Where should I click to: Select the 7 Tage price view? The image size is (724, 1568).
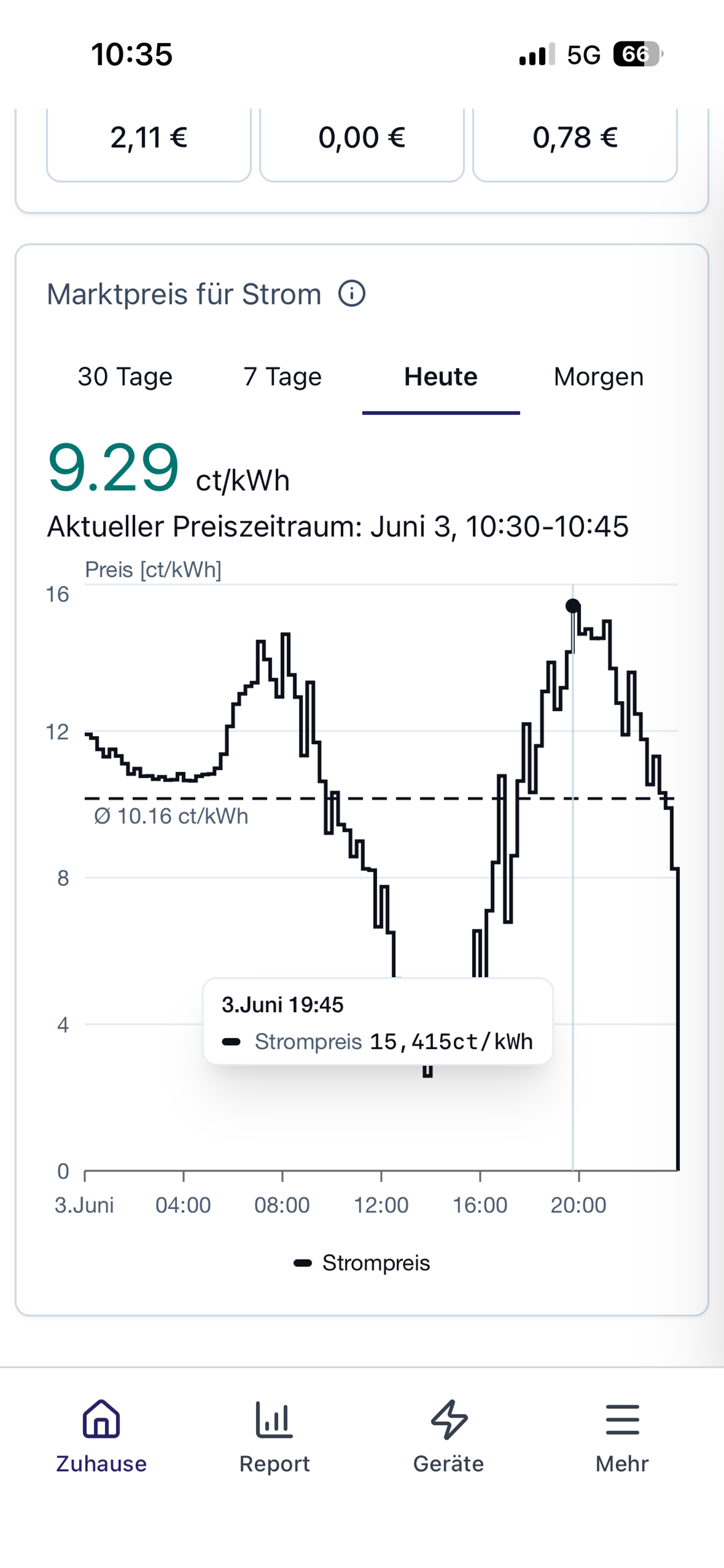pyautogui.click(x=283, y=377)
